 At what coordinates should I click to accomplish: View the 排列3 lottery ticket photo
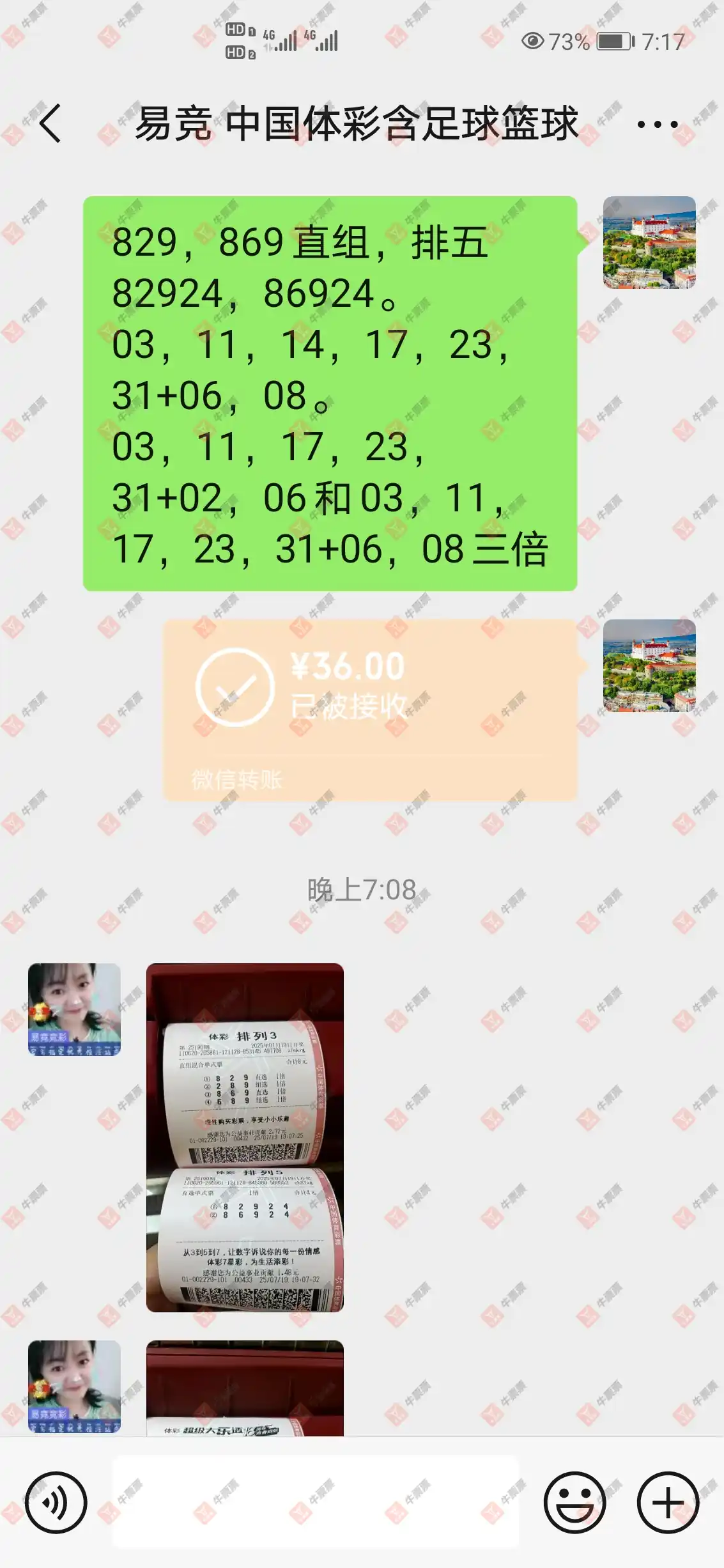[245, 1138]
